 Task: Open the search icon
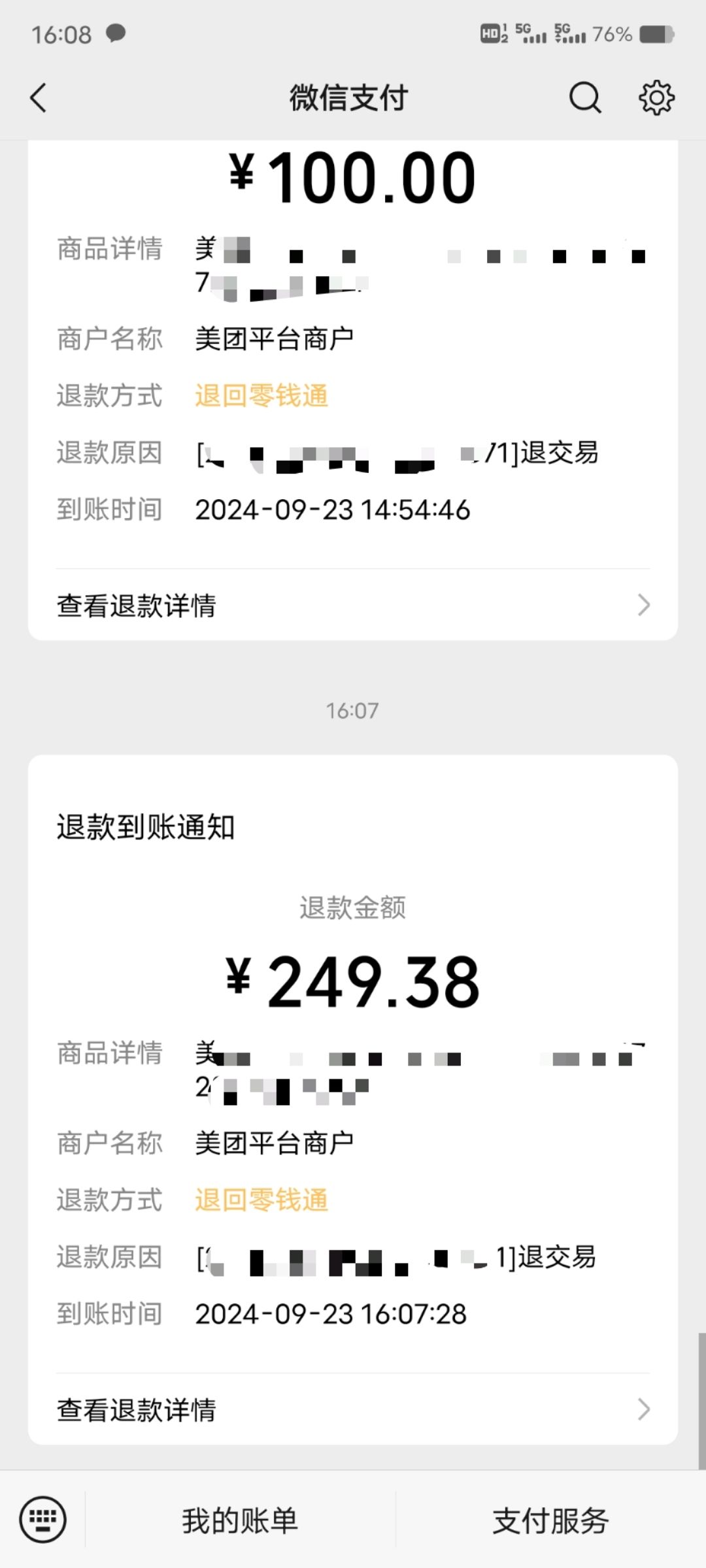[x=584, y=98]
